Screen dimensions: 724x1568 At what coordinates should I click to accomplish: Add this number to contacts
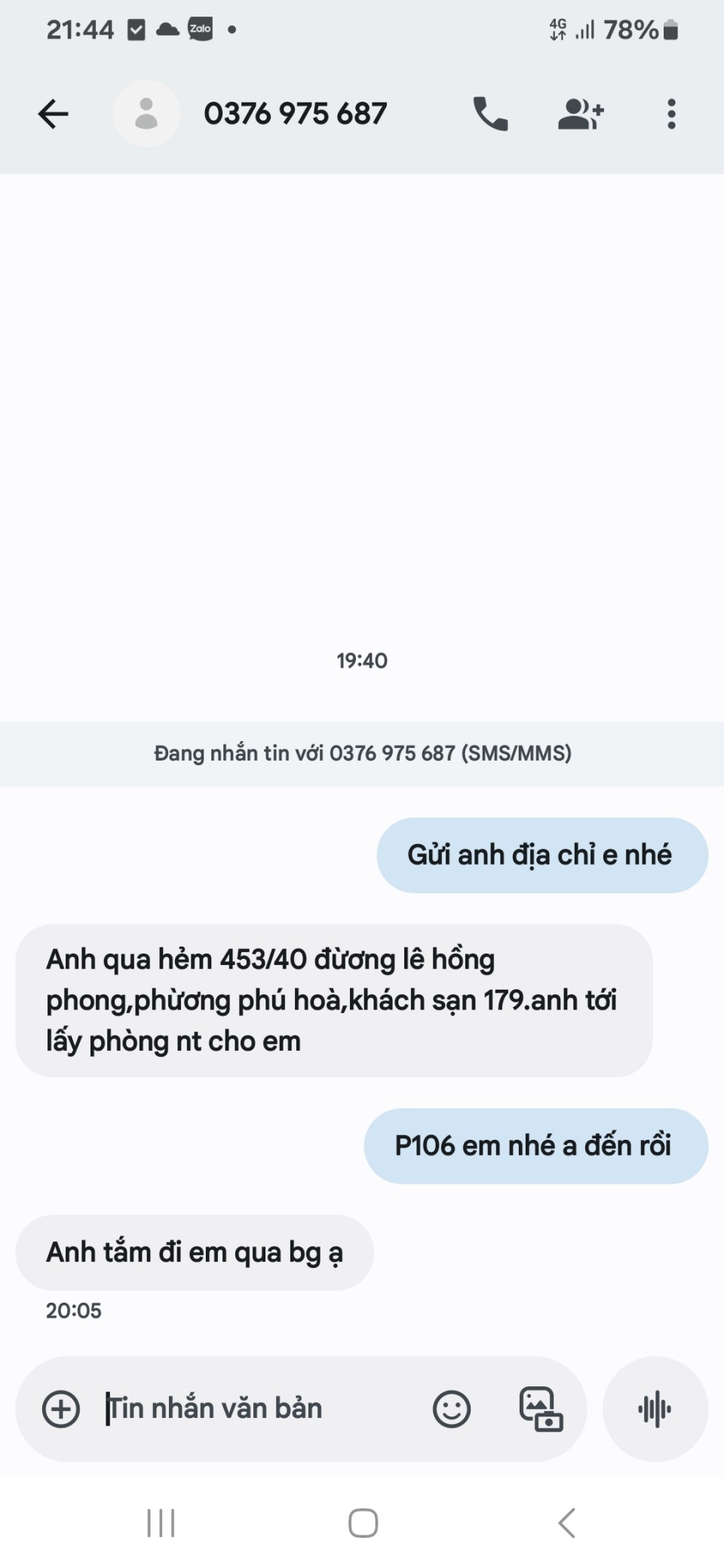click(581, 115)
